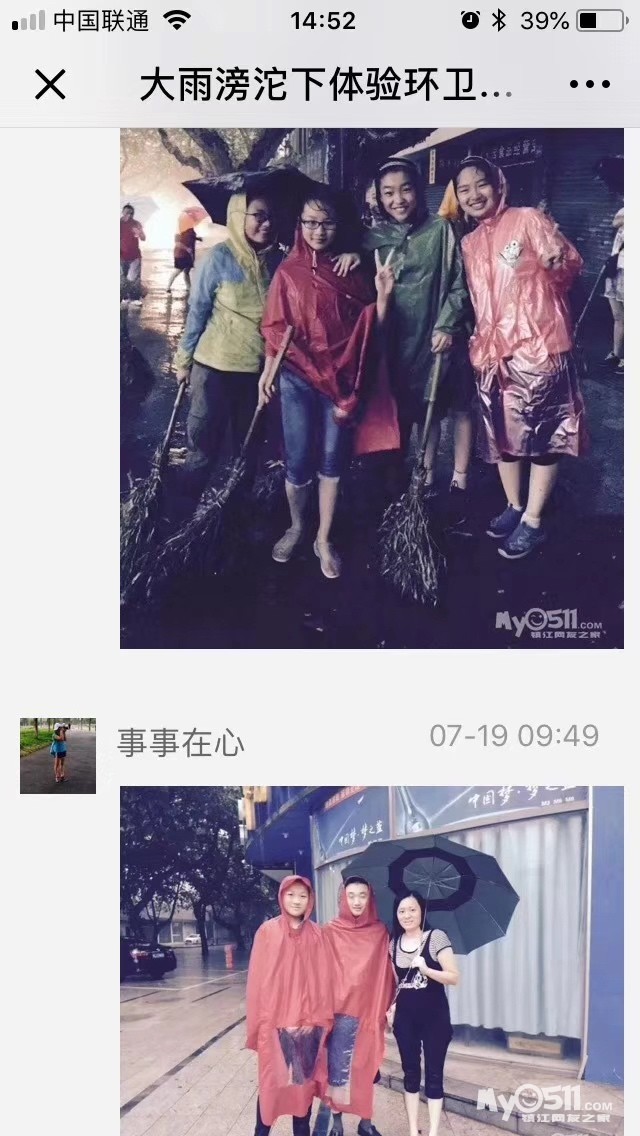Open the photo of people under the umbrella
This screenshot has width=640, height=1136.
pyautogui.click(x=372, y=960)
